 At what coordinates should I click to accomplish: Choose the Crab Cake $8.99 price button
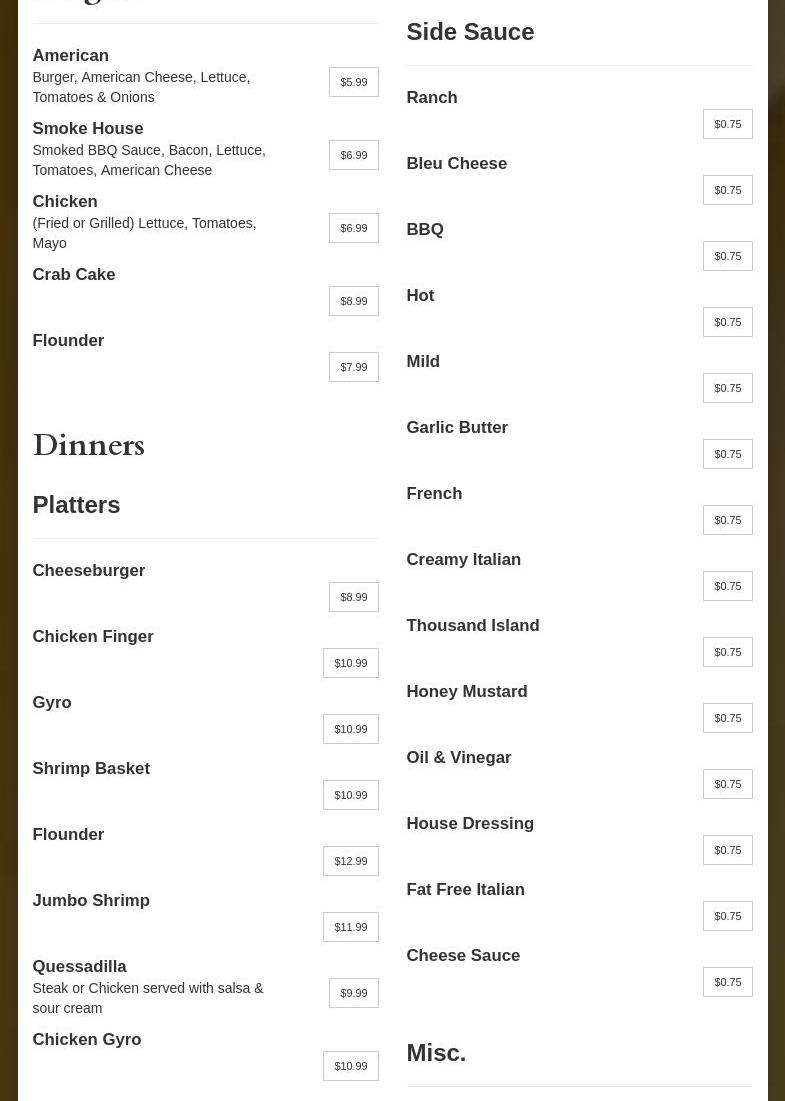click(x=353, y=301)
